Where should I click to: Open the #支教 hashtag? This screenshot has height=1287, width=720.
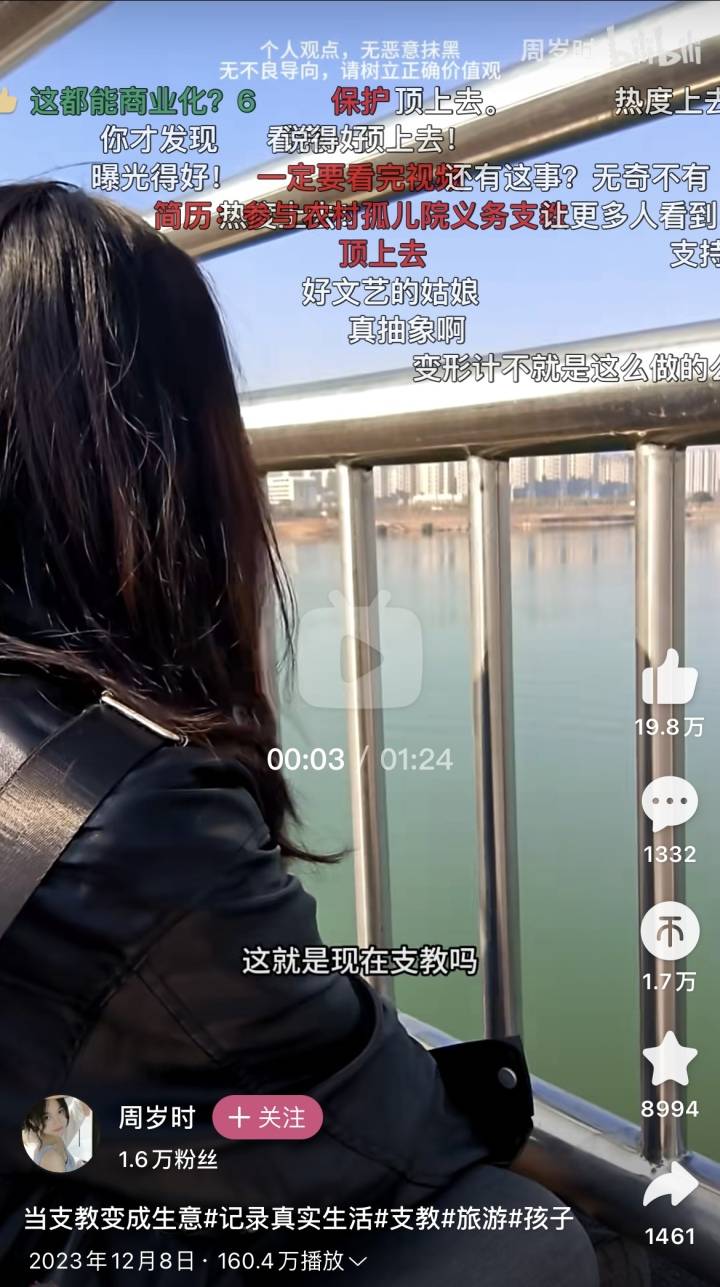pyautogui.click(x=408, y=1219)
